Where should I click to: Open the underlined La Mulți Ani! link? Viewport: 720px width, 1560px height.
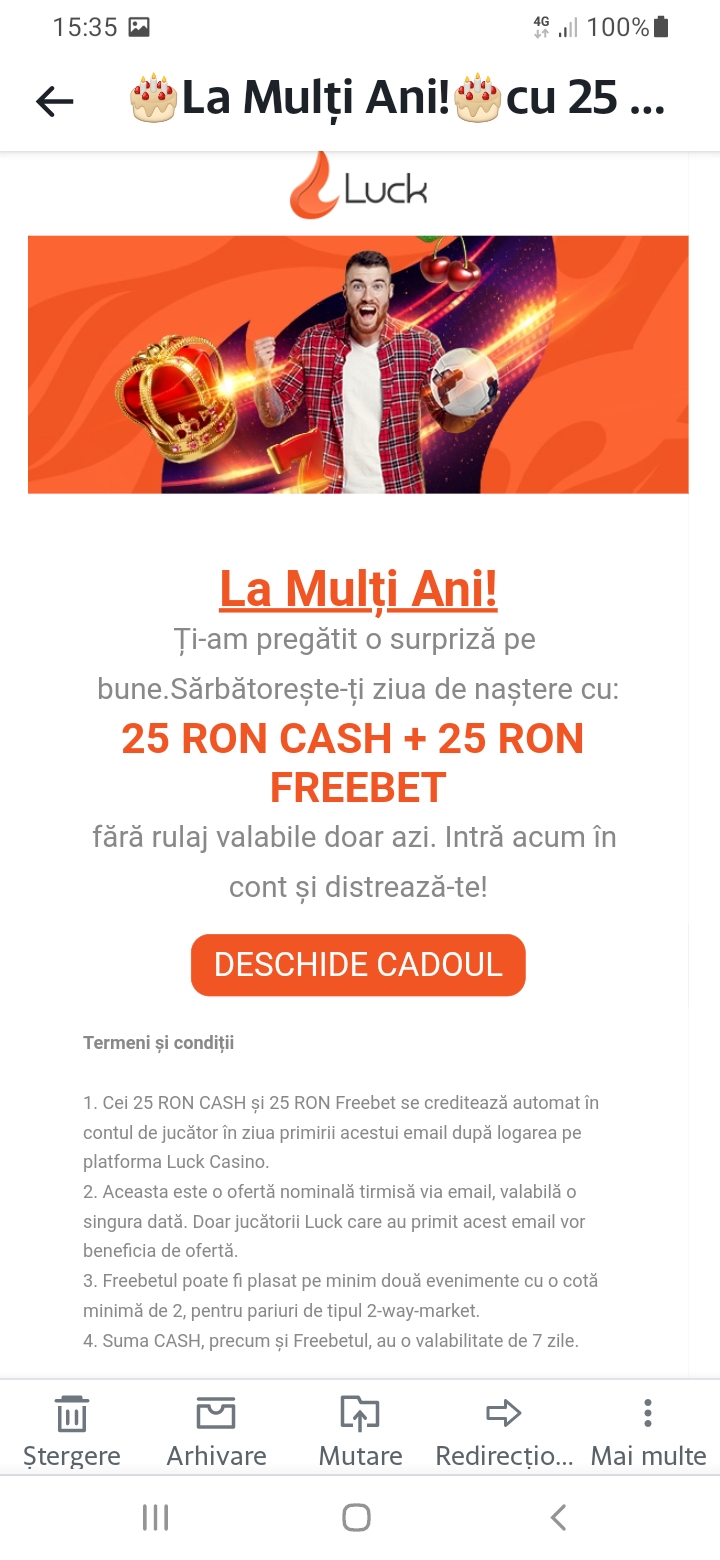[358, 589]
